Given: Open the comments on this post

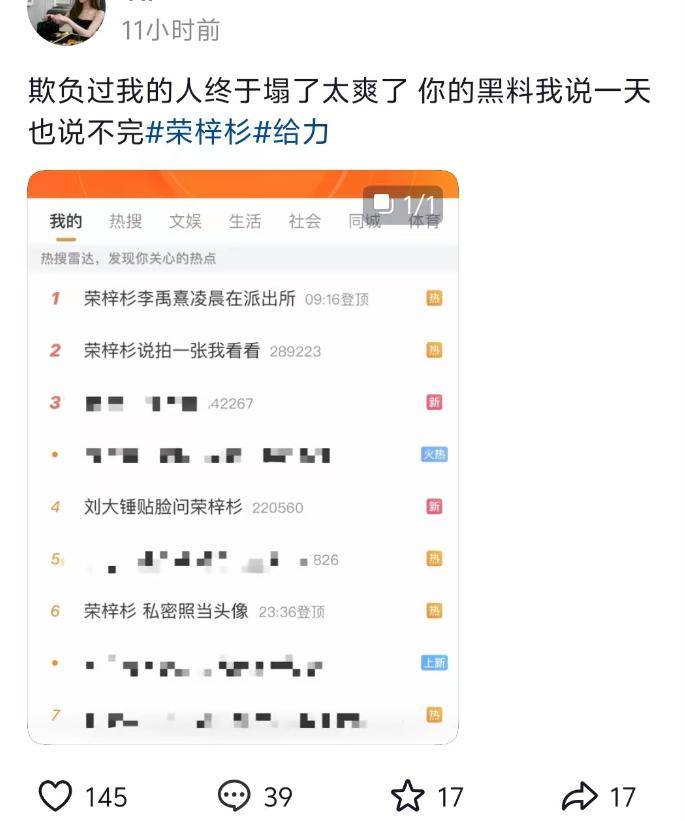Looking at the screenshot, I should pos(234,796).
